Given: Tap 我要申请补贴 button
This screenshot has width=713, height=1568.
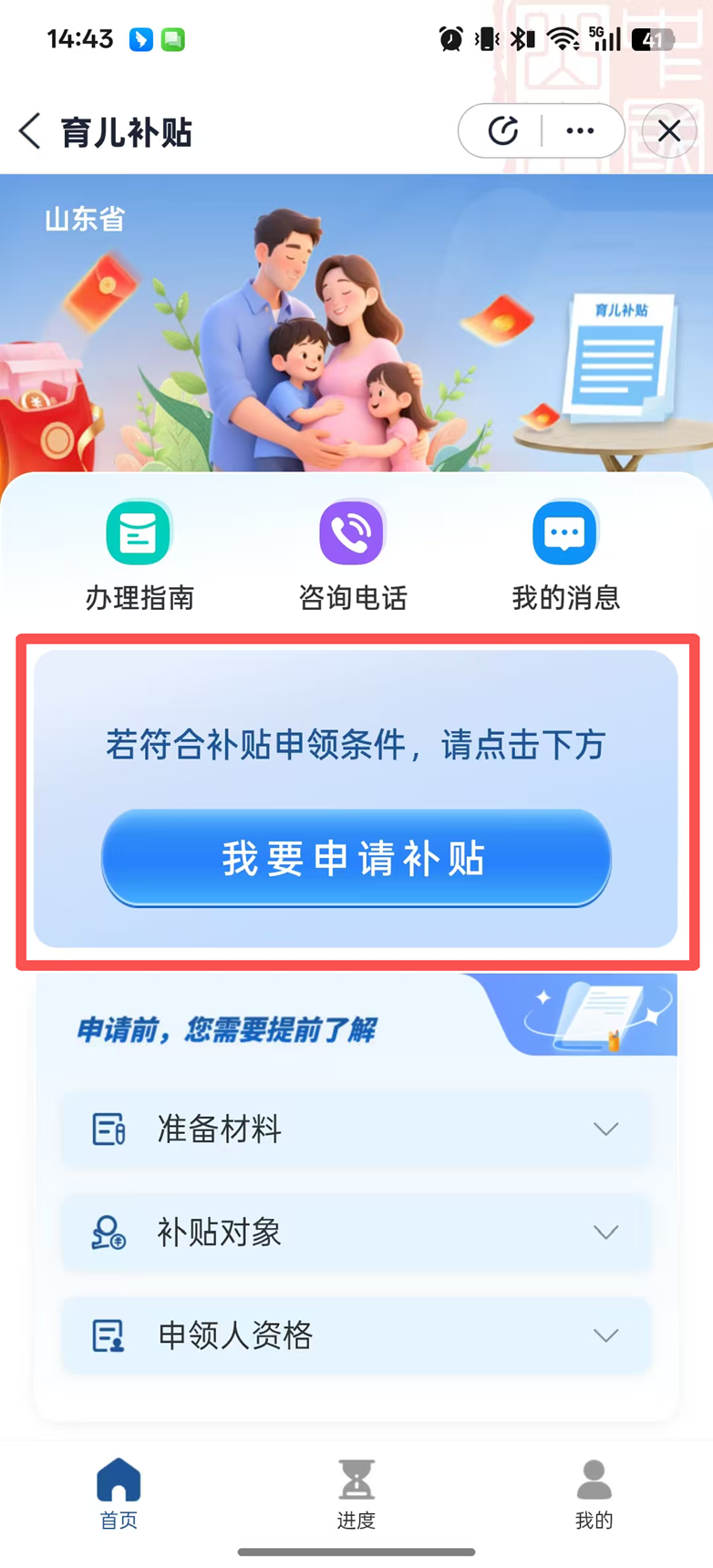Looking at the screenshot, I should [x=356, y=859].
